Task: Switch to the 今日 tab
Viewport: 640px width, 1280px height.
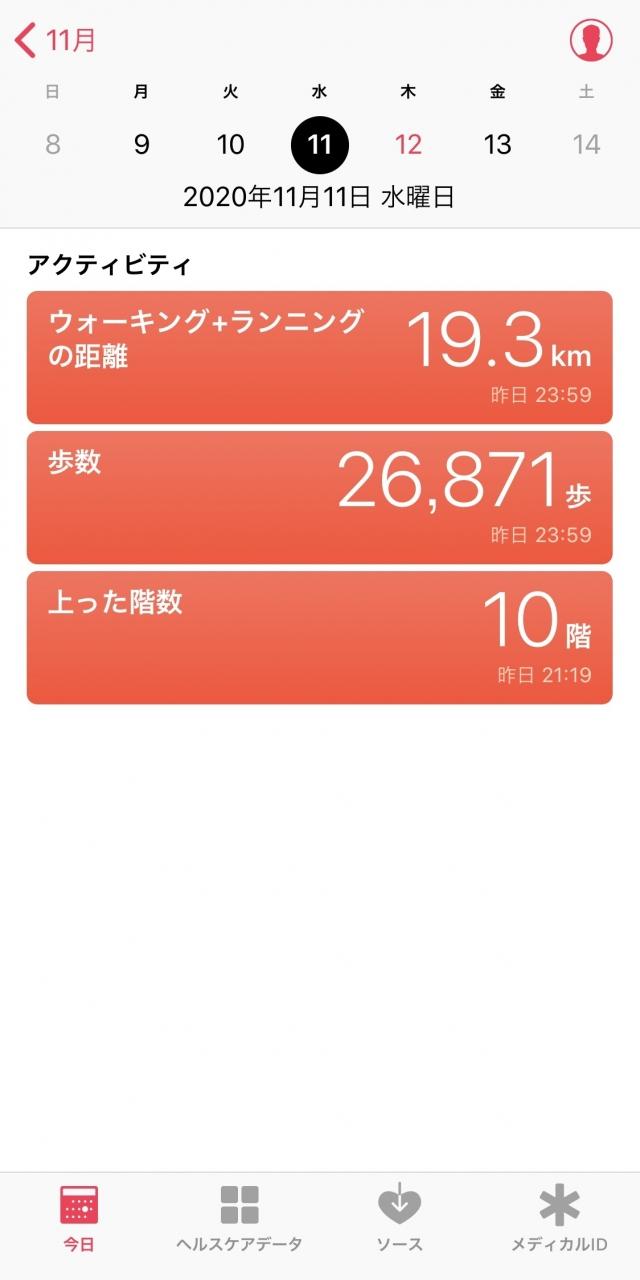Action: [x=79, y=1218]
